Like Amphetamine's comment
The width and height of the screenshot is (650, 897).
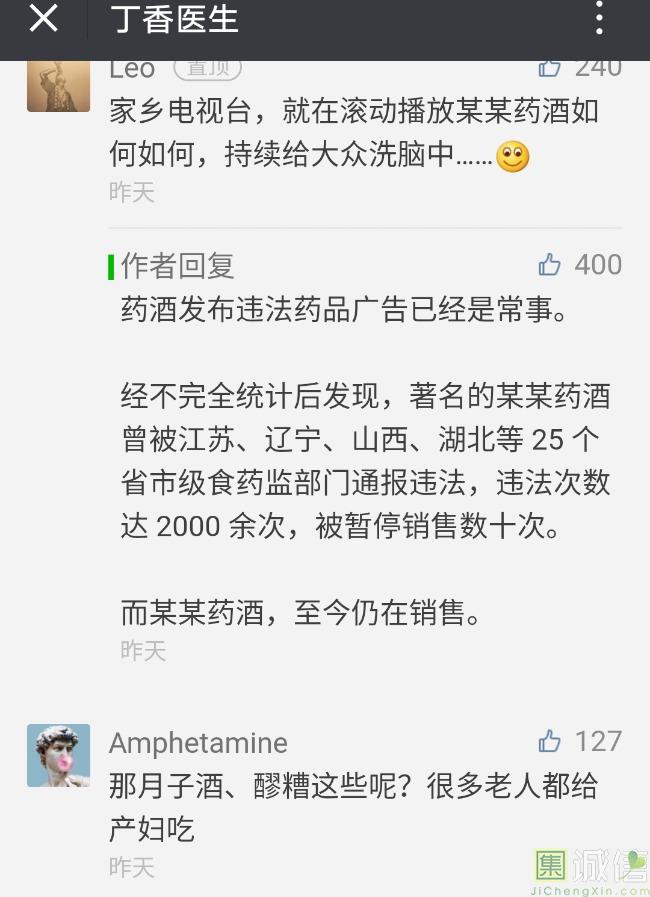[550, 741]
